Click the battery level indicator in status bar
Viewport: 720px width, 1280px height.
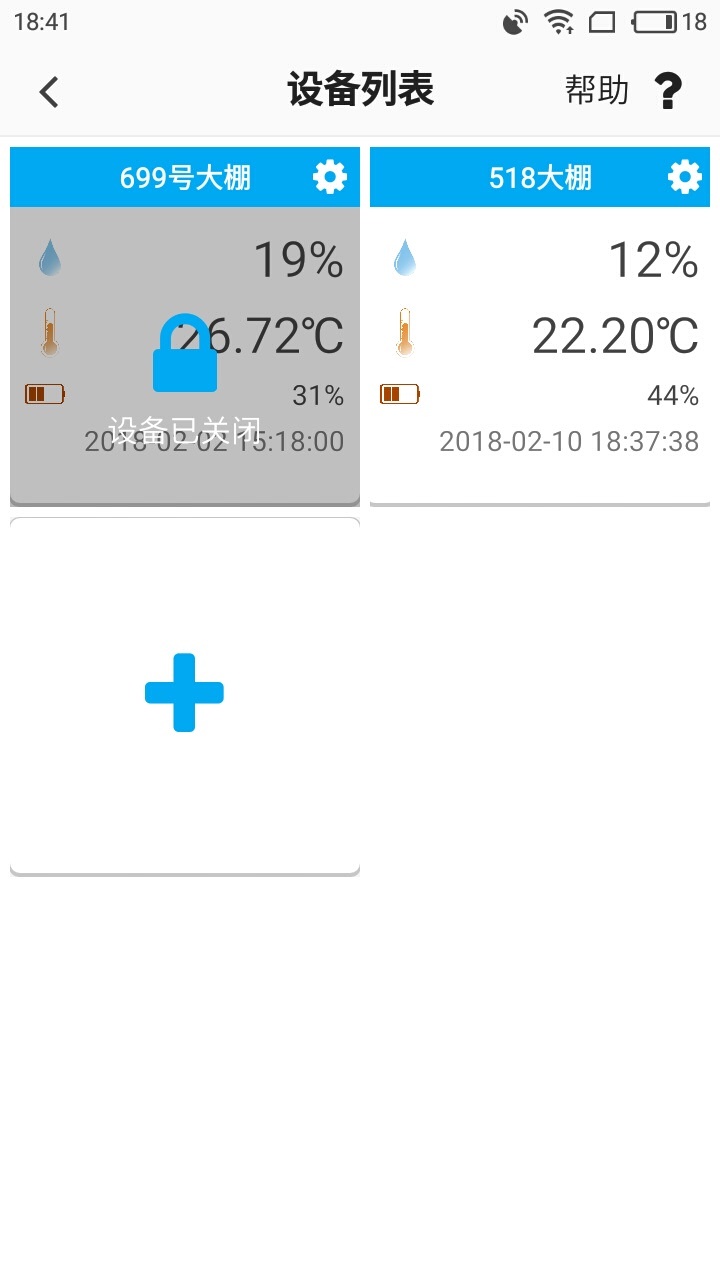click(655, 20)
